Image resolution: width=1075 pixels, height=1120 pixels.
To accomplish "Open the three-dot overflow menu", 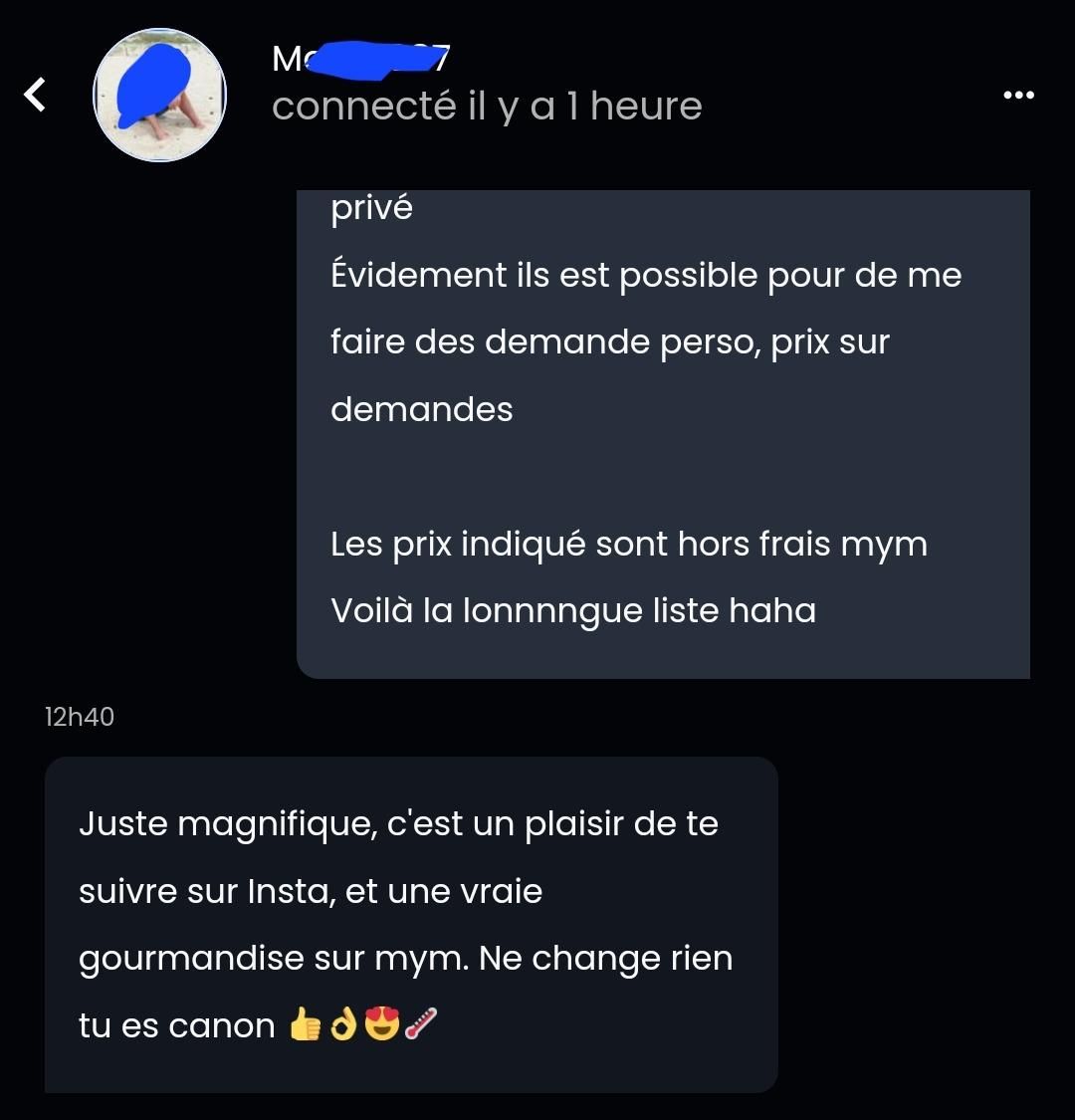I will tap(1018, 96).
